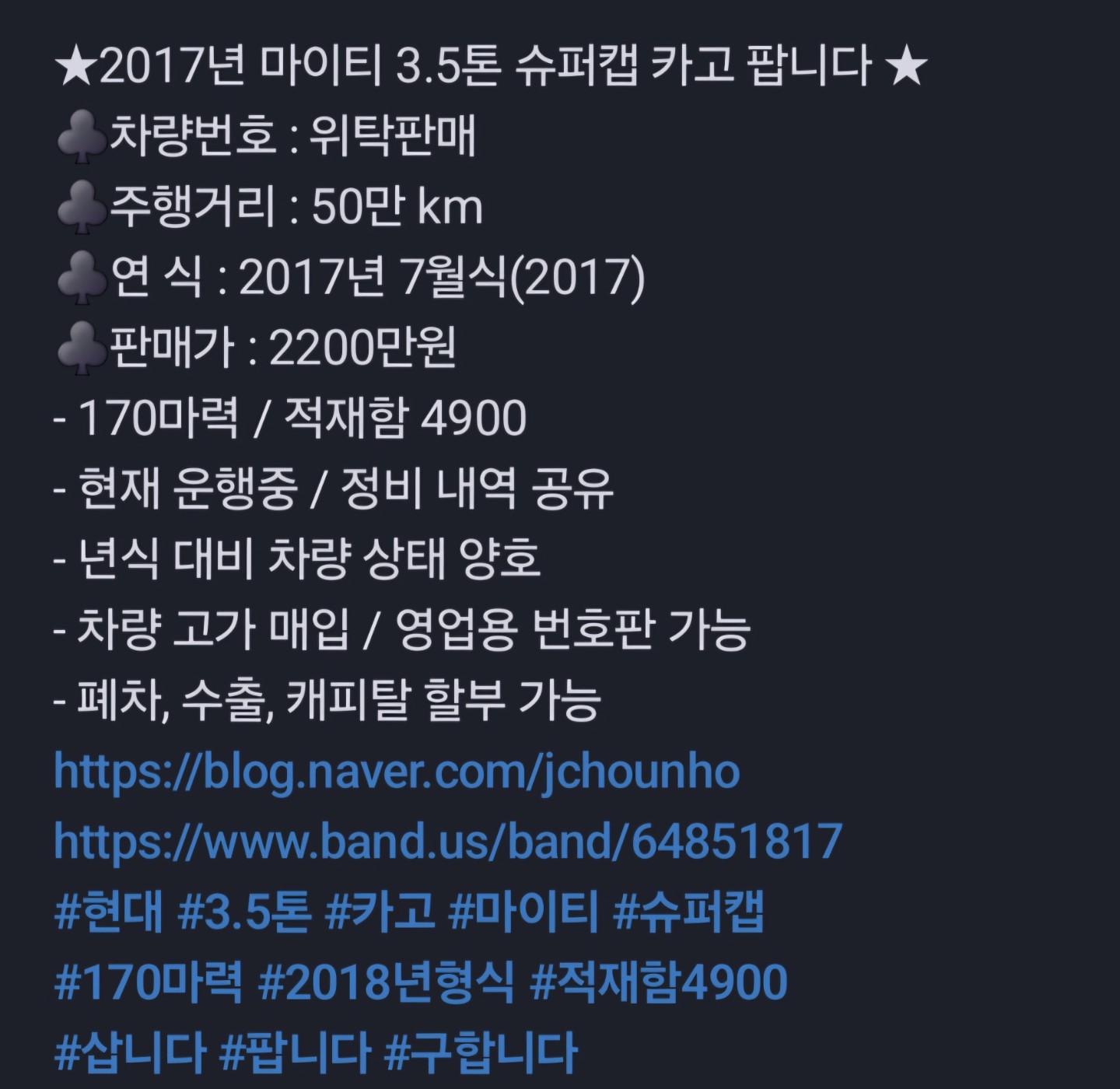Open the #3.5톤 hashtag
Image resolution: width=1120 pixels, height=1089 pixels.
(x=243, y=912)
